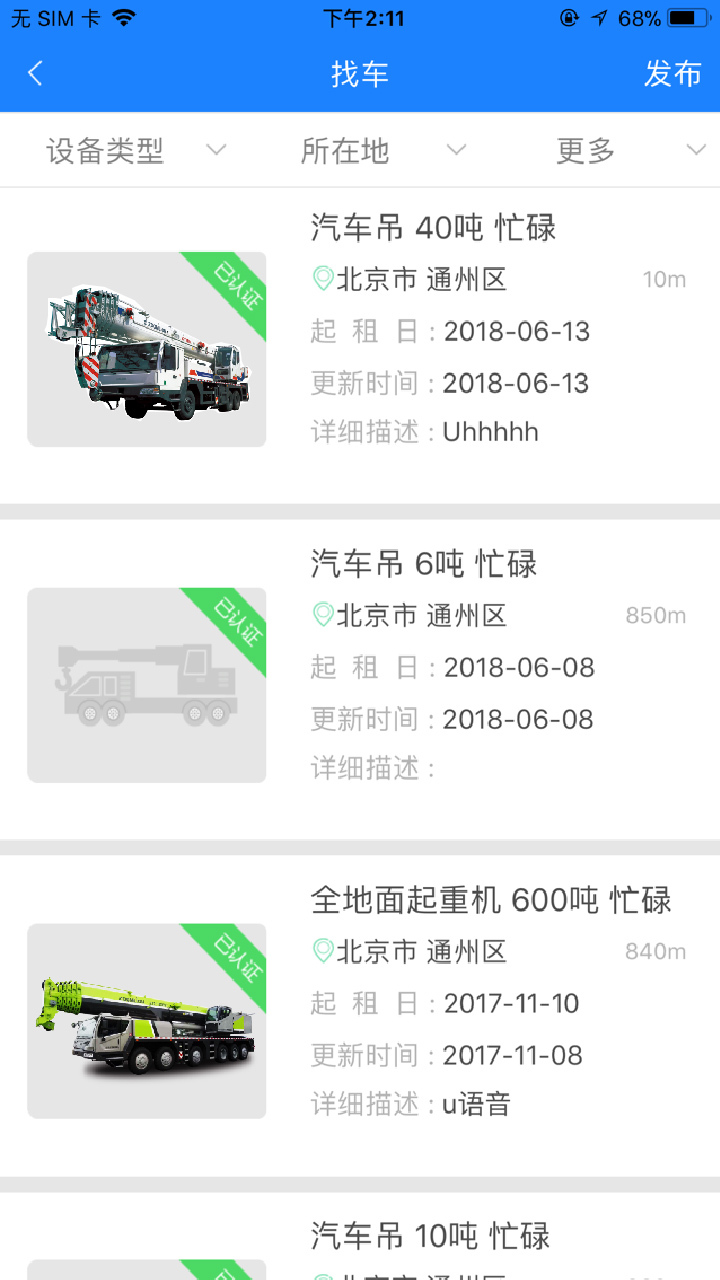The height and width of the screenshot is (1280, 720).
Task: Go back using the top-left arrow
Action: click(x=36, y=74)
